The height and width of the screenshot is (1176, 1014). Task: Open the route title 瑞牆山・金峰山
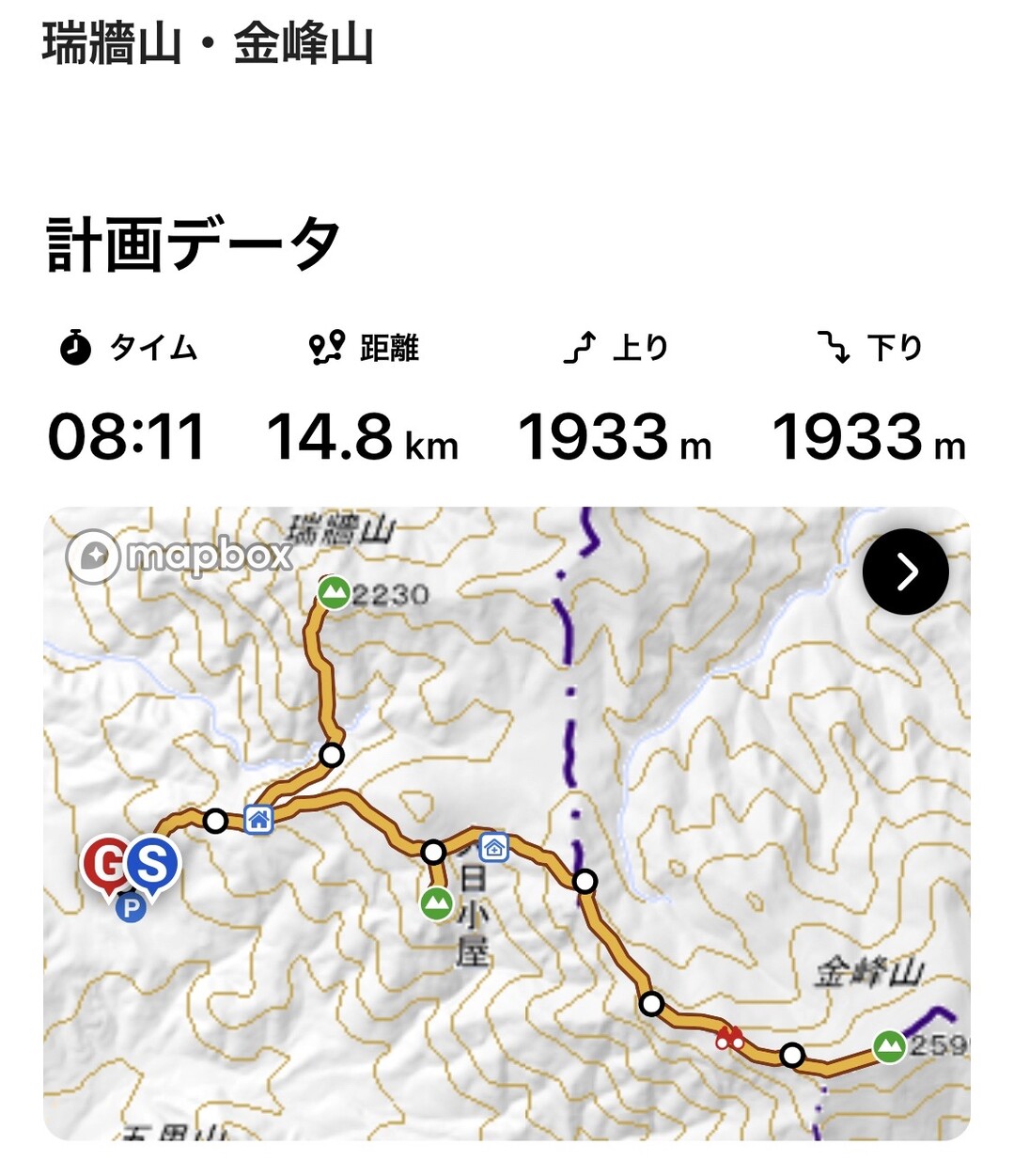coord(206,41)
